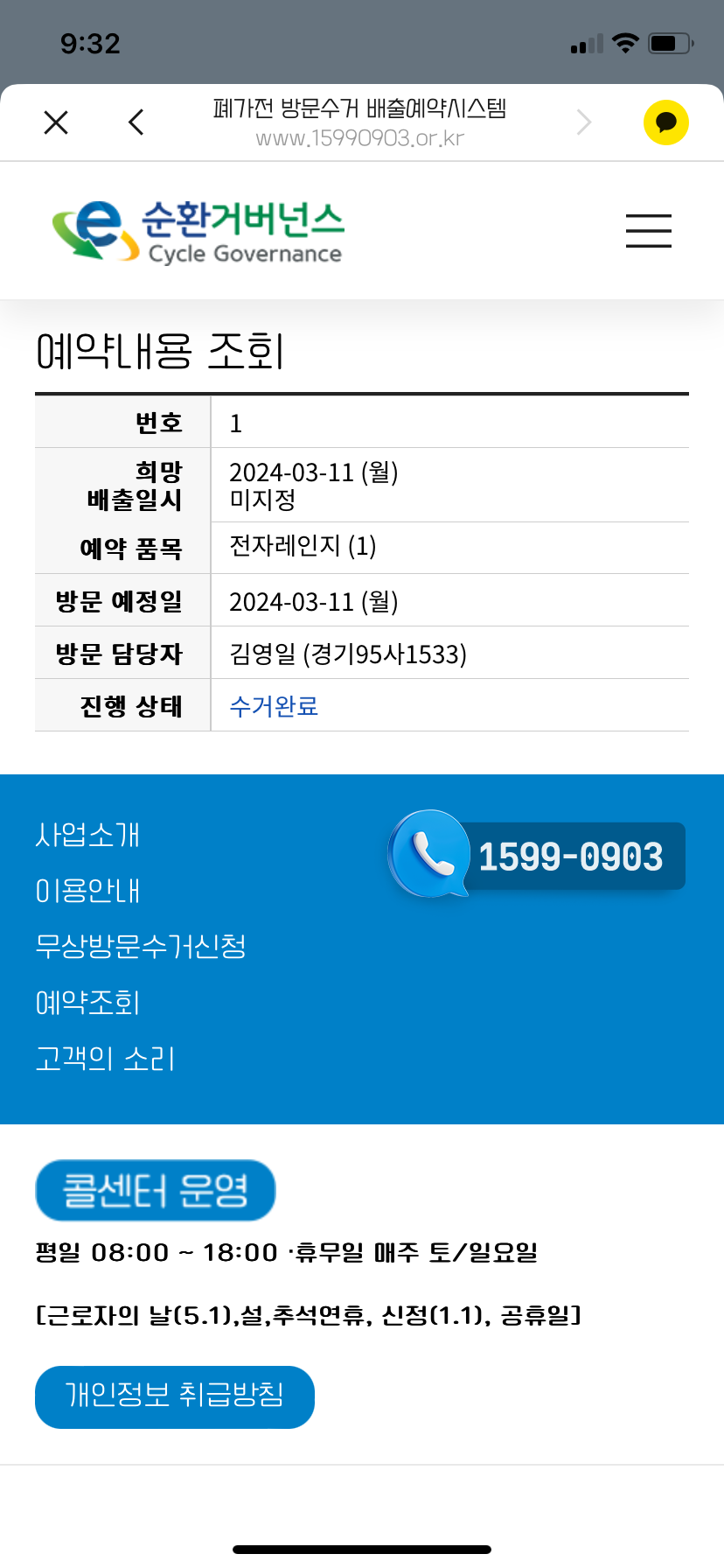
Task: Open the 예약조회 link
Action: tap(87, 1003)
